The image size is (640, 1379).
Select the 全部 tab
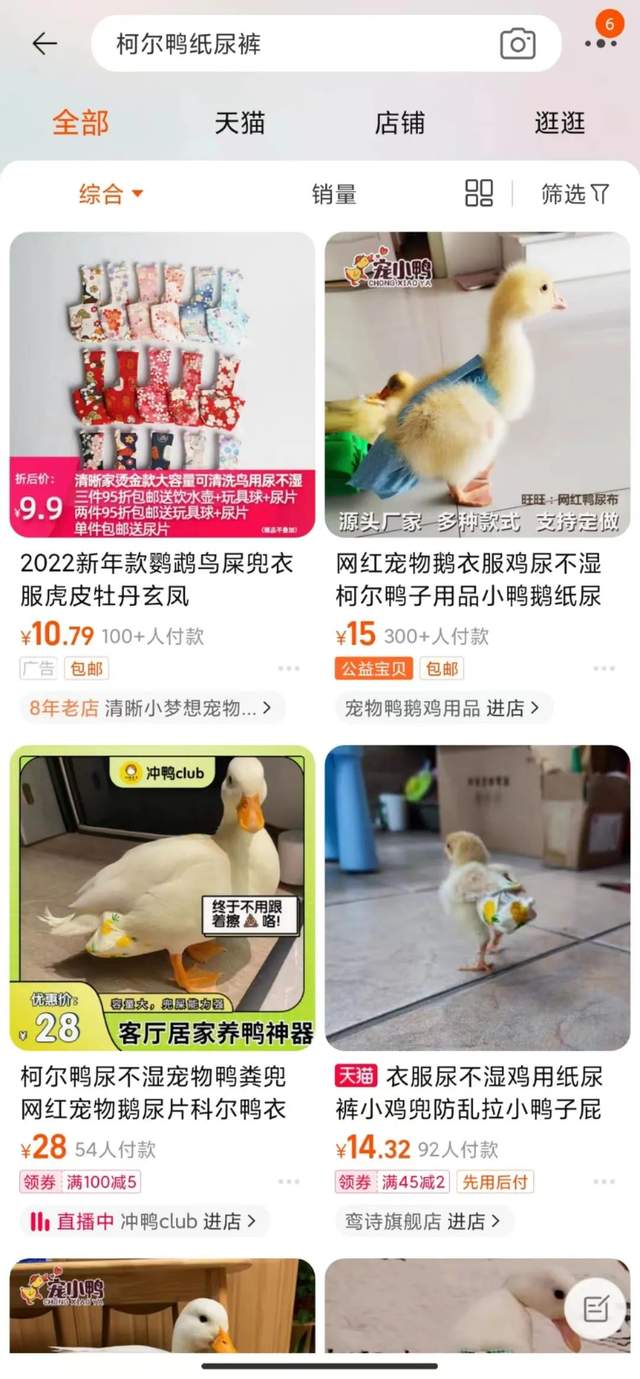80,123
